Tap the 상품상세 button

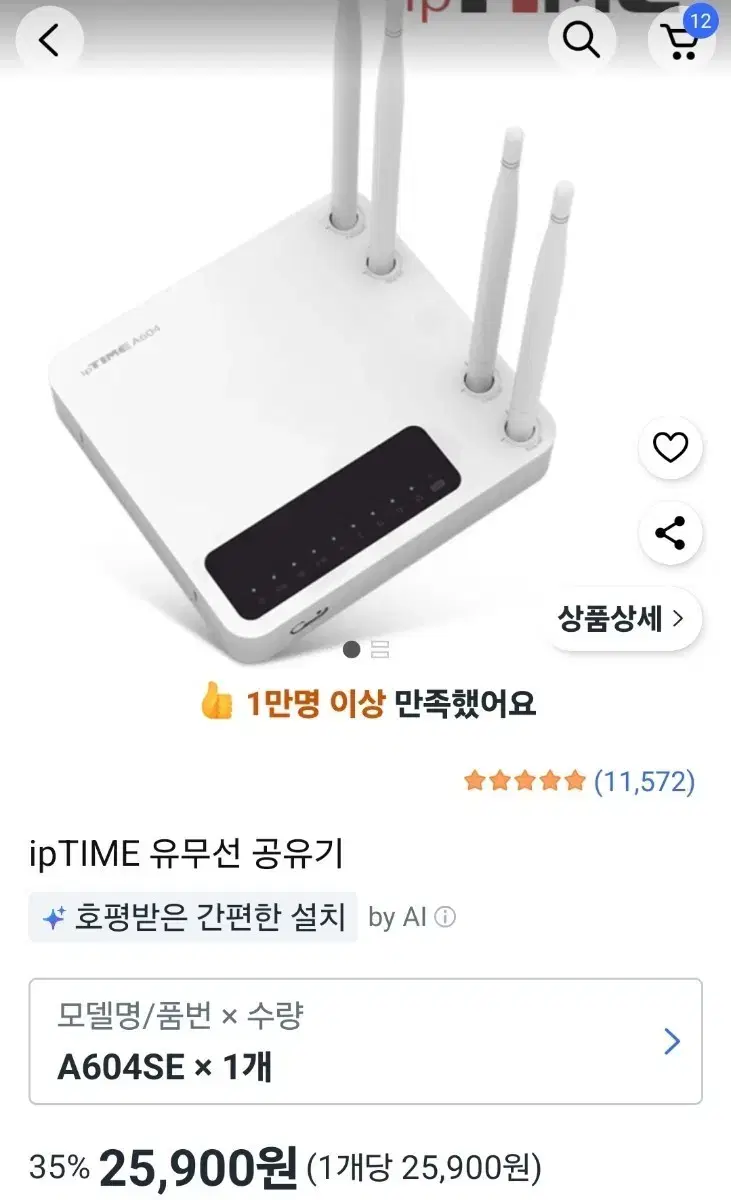coord(620,620)
